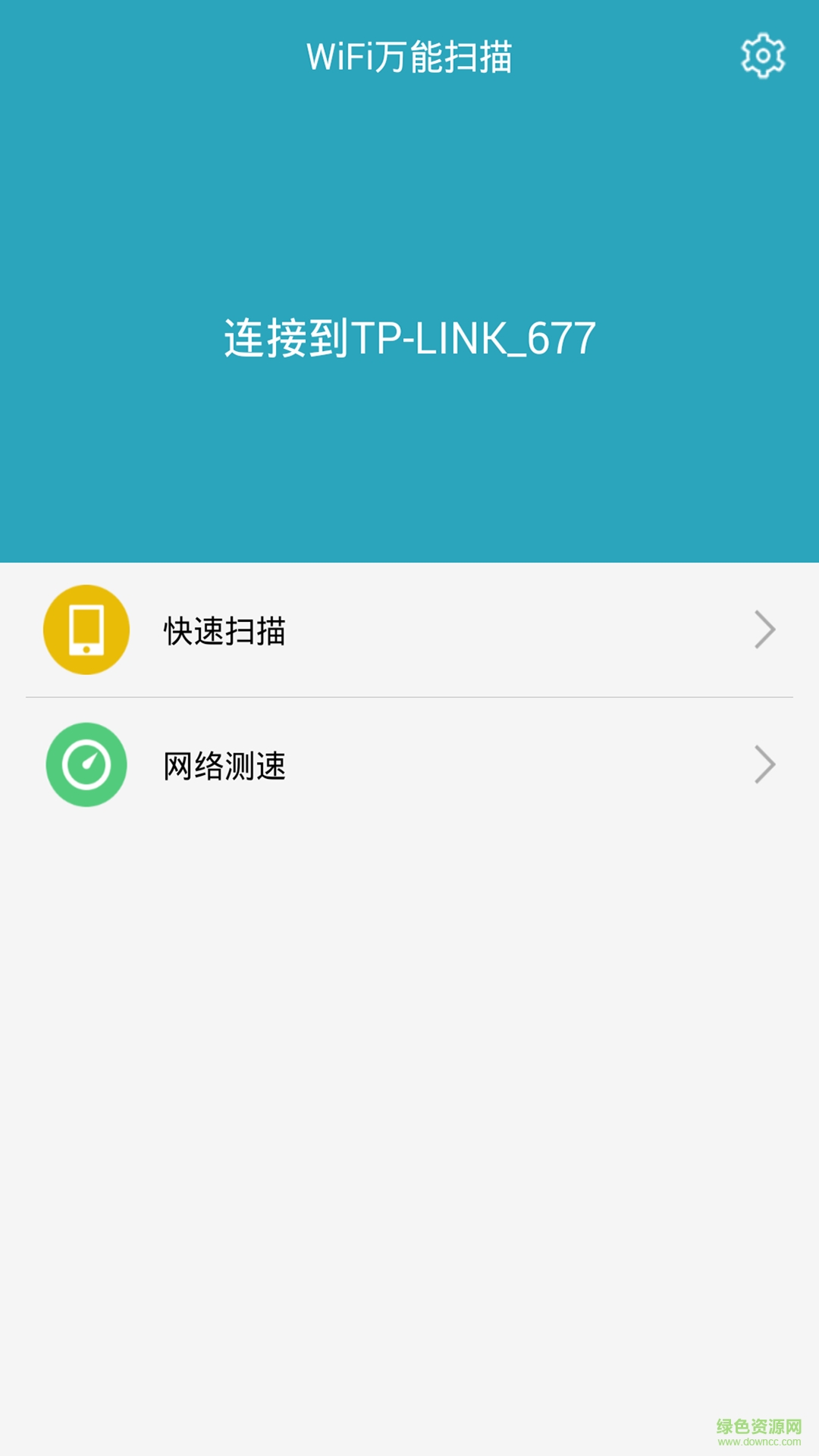Tap the gauge symbol inside green circle
This screenshot has height=1456, width=819.
coord(86,765)
